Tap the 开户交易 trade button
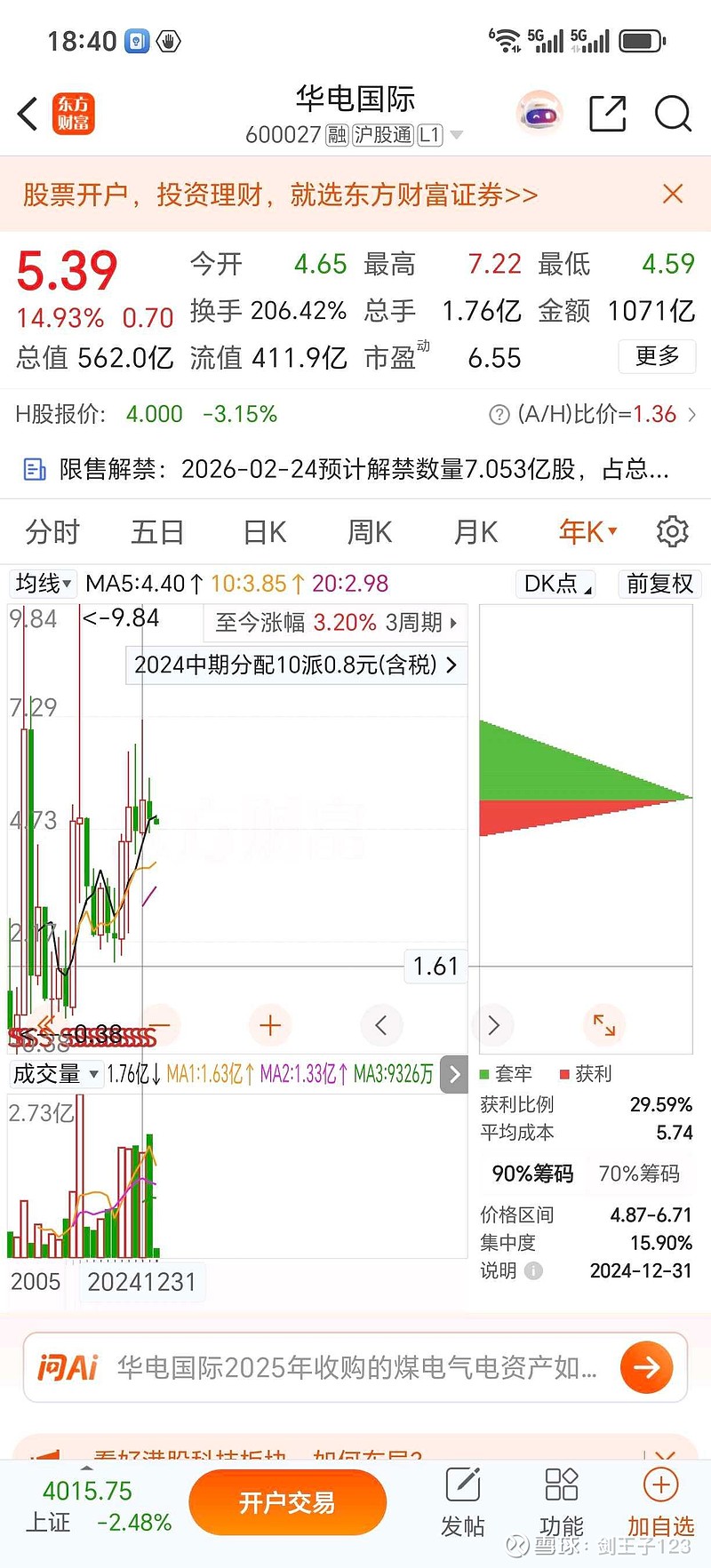 point(287,1501)
